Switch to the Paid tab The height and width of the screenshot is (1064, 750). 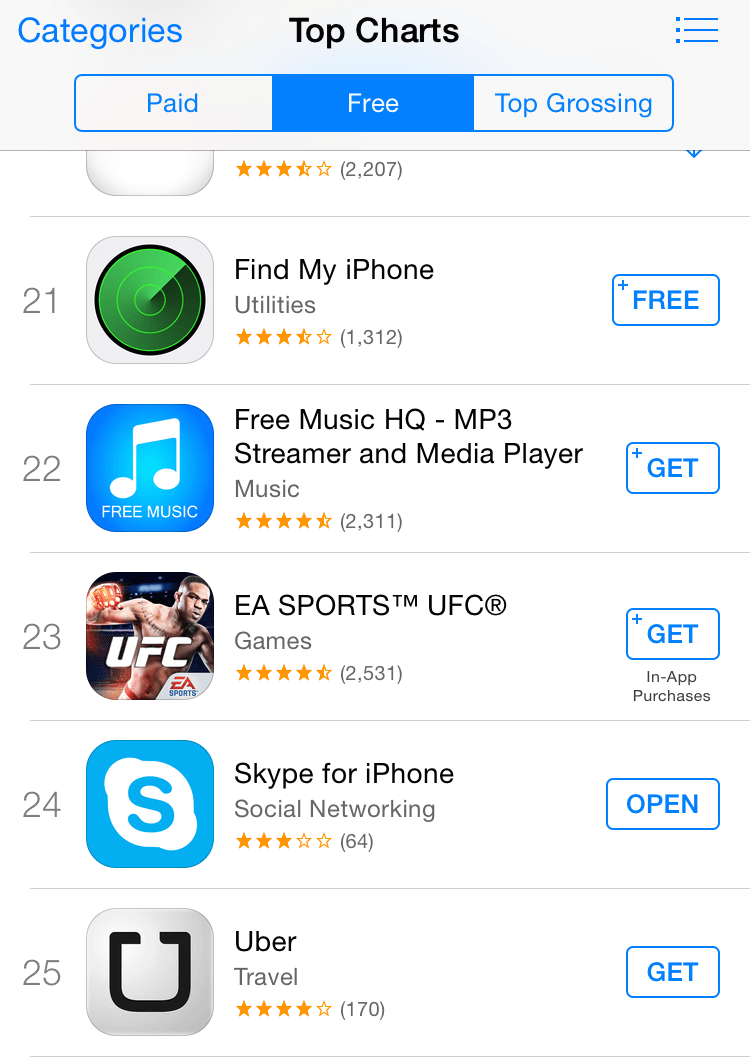173,104
